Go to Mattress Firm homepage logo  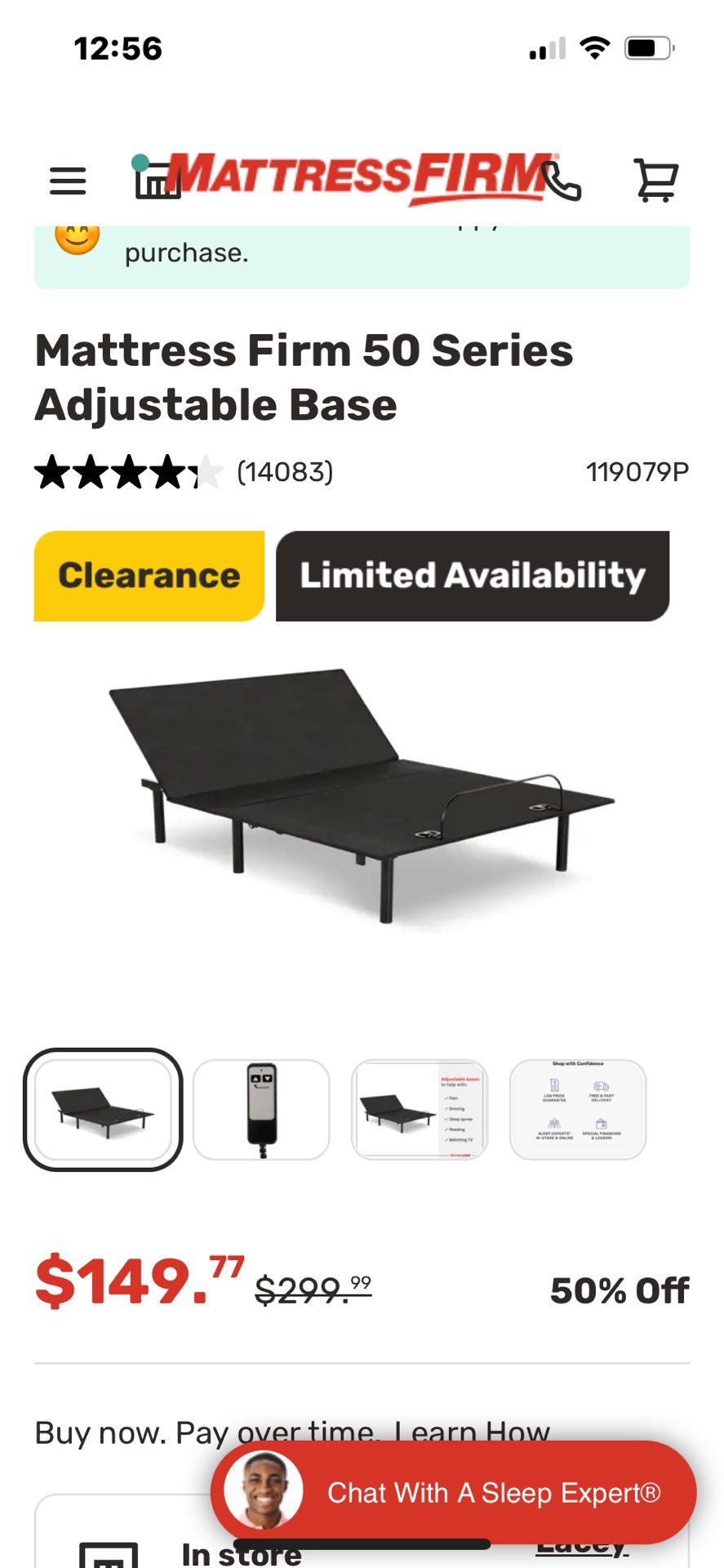pos(359,177)
